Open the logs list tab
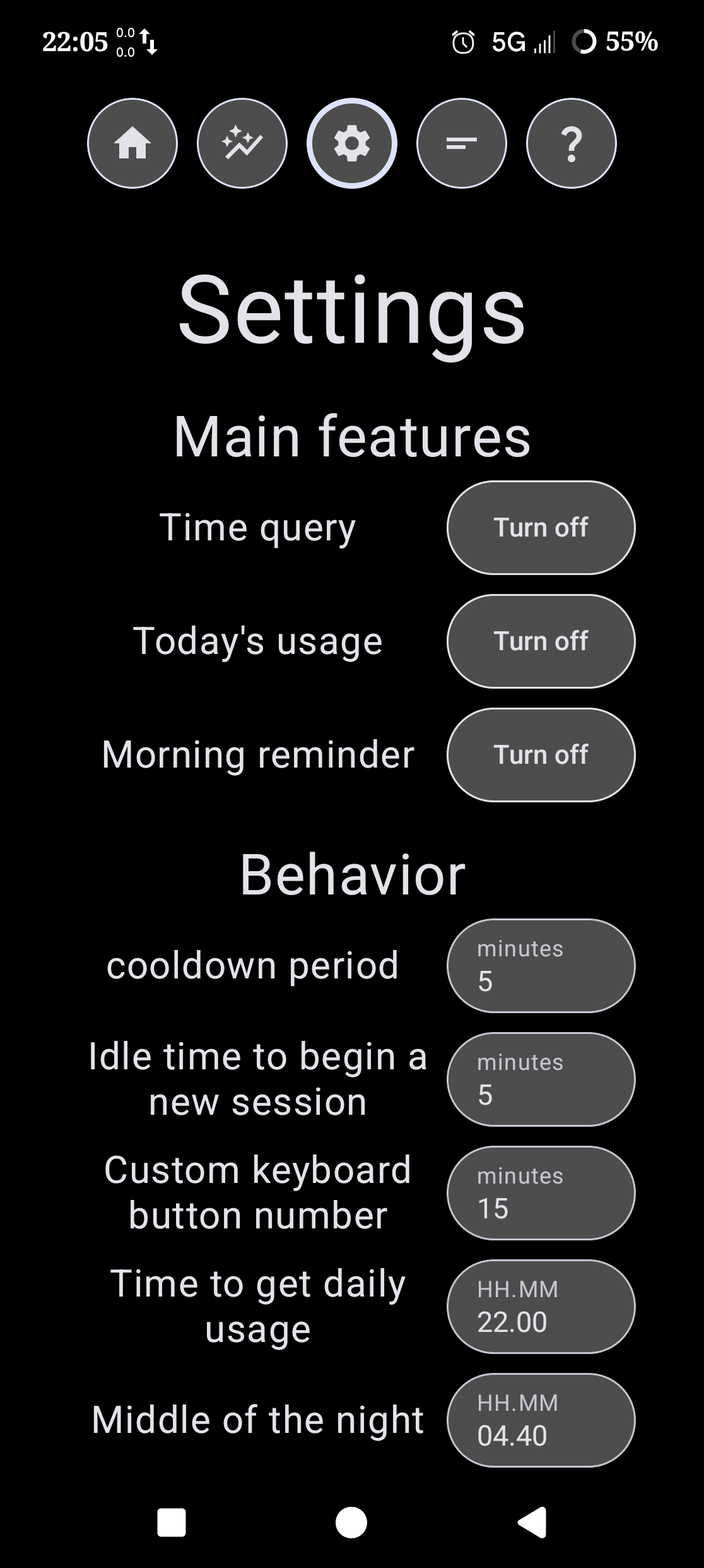 point(462,143)
